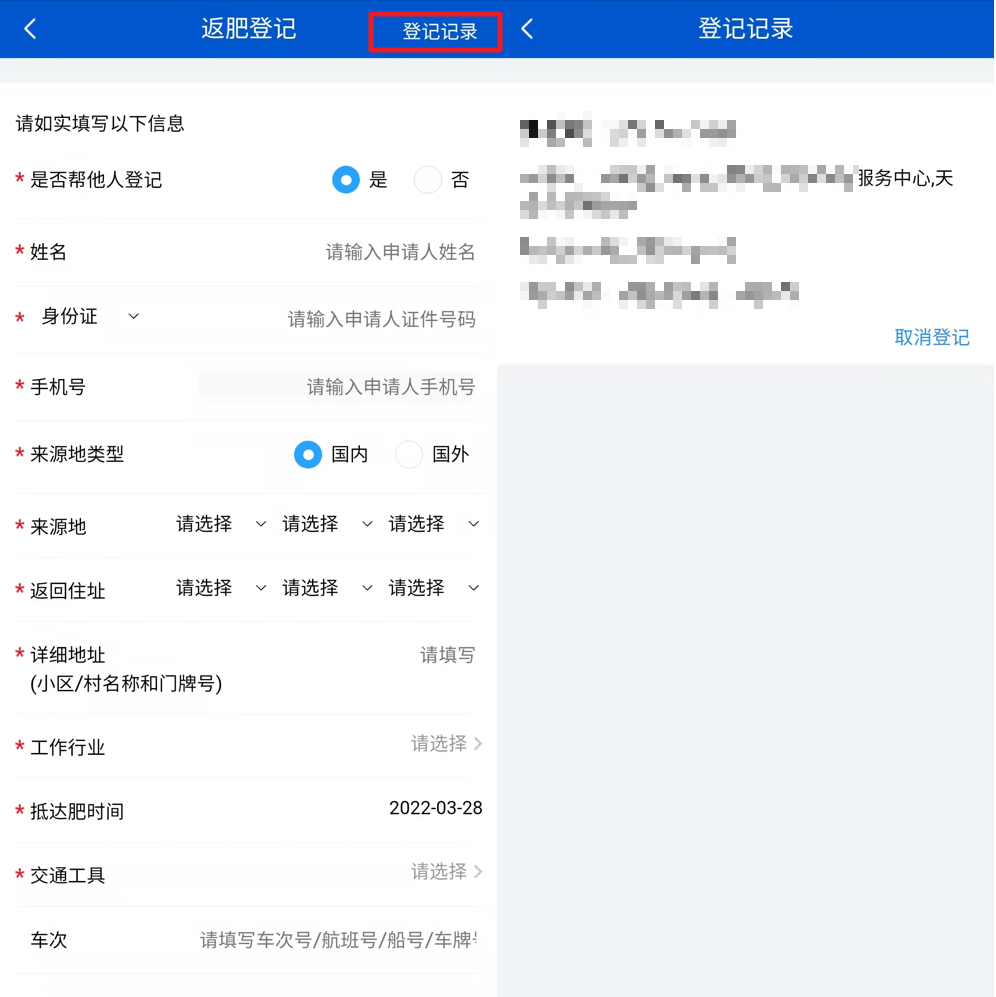Go back from the 登记记录 screen
This screenshot has height=997, width=996.
click(x=527, y=29)
